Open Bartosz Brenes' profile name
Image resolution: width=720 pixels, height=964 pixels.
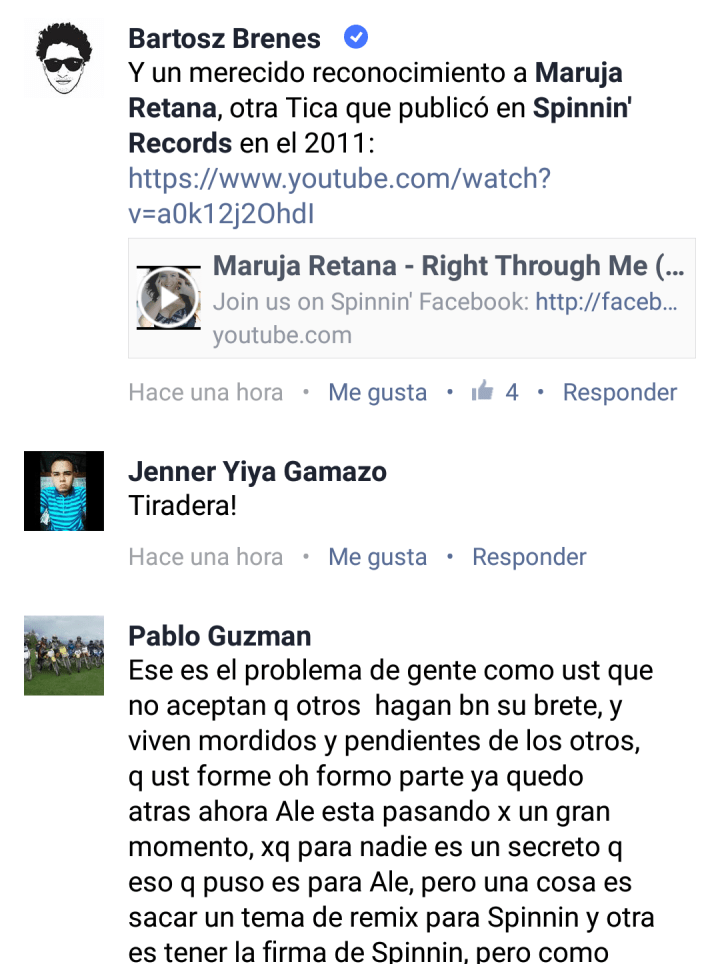(x=224, y=39)
